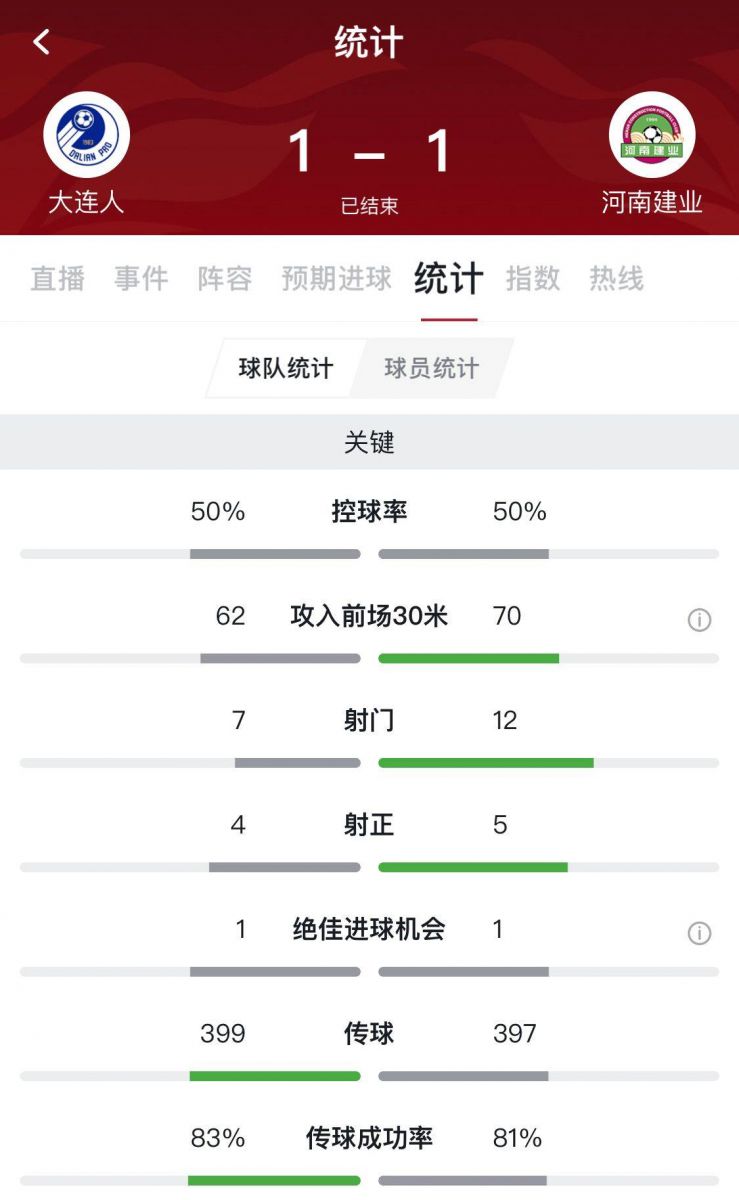The image size is (739, 1200).
Task: Tap the info icon beside 攻入前场30米
Action: pyautogui.click(x=699, y=620)
